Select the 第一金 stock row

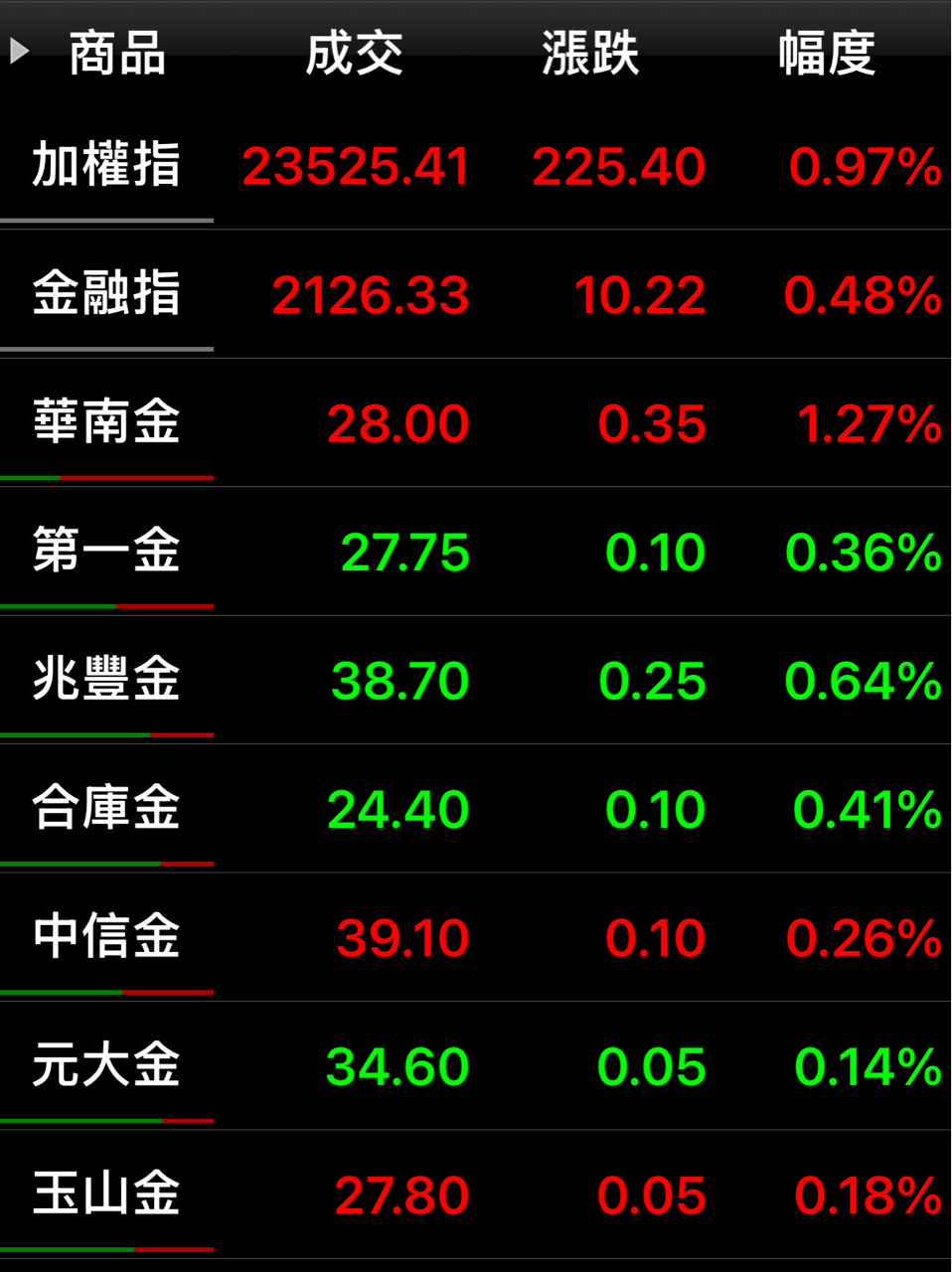tap(476, 552)
